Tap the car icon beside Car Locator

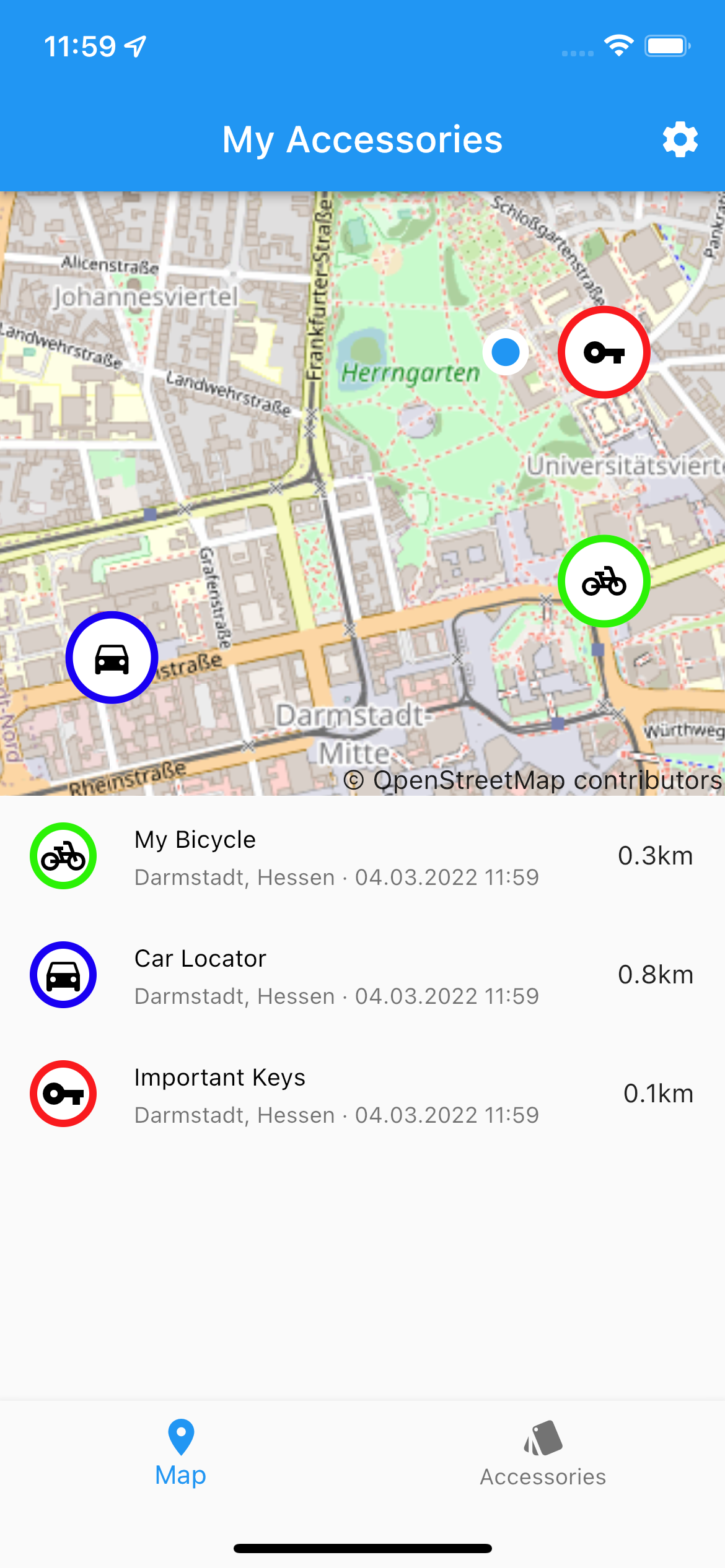pyautogui.click(x=64, y=973)
